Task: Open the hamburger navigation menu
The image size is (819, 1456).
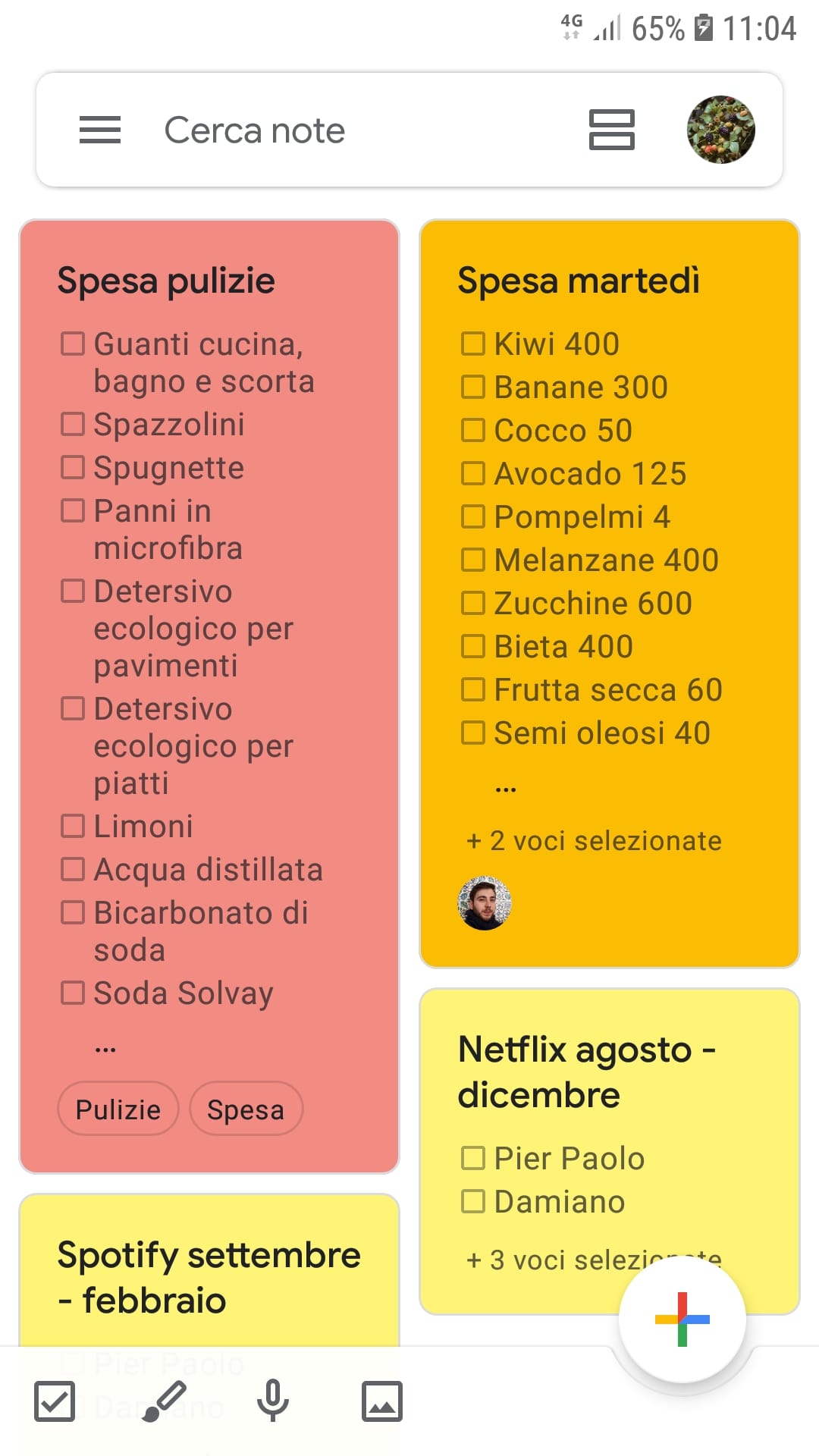Action: 100,130
